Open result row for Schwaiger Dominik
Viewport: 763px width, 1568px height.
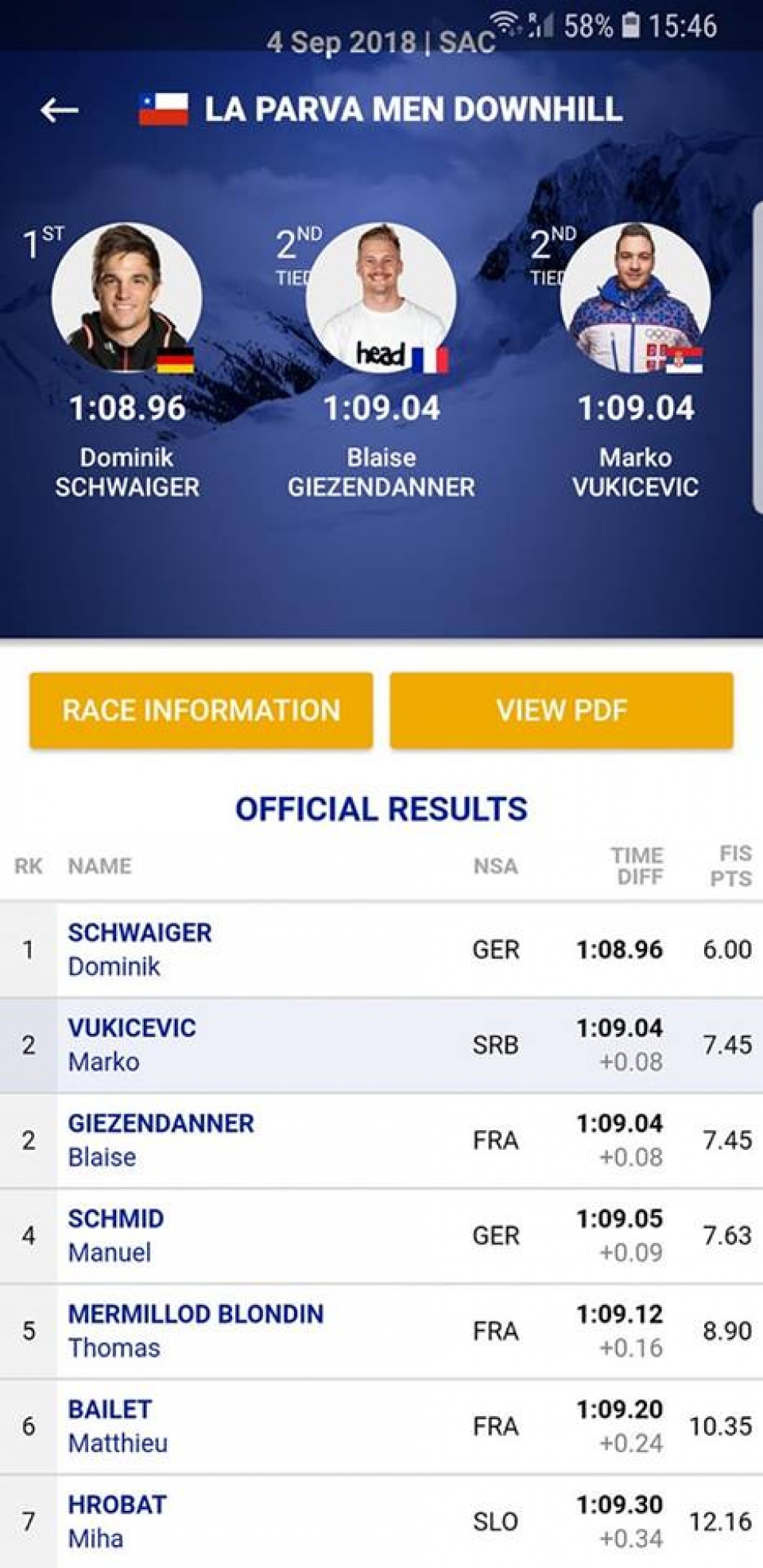point(381,950)
